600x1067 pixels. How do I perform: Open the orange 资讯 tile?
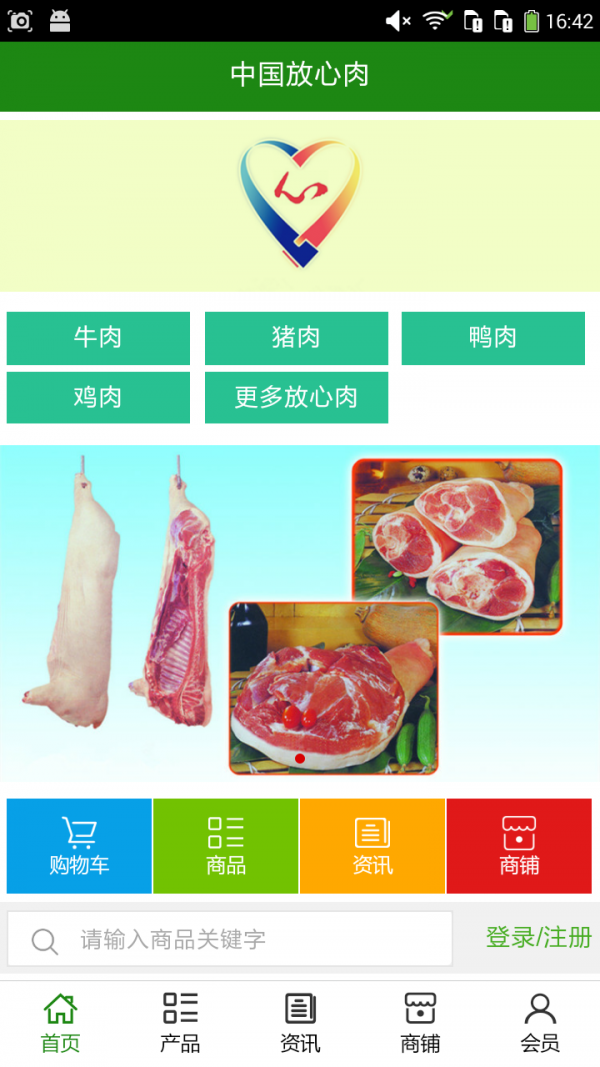[x=372, y=846]
